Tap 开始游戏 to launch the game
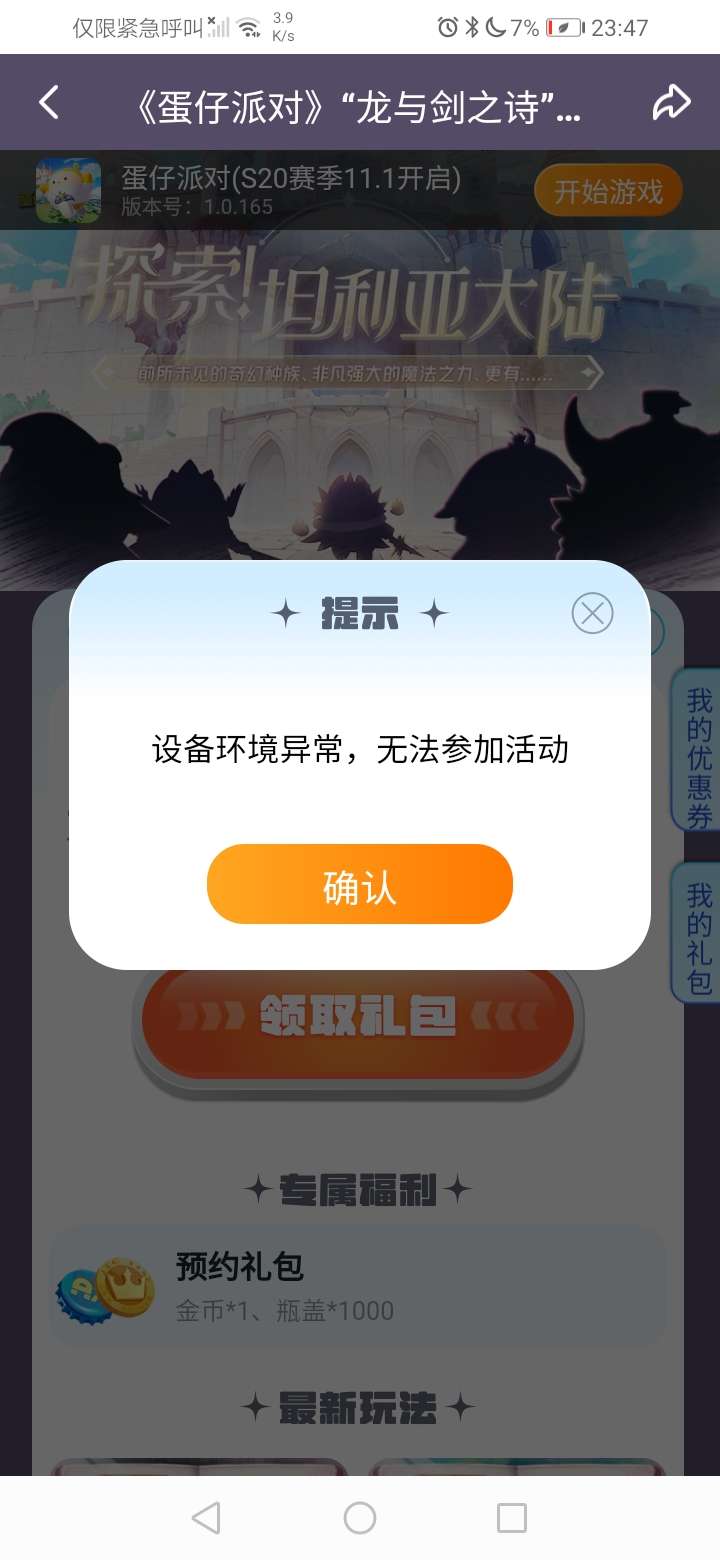This screenshot has height=1560, width=720. [x=608, y=190]
